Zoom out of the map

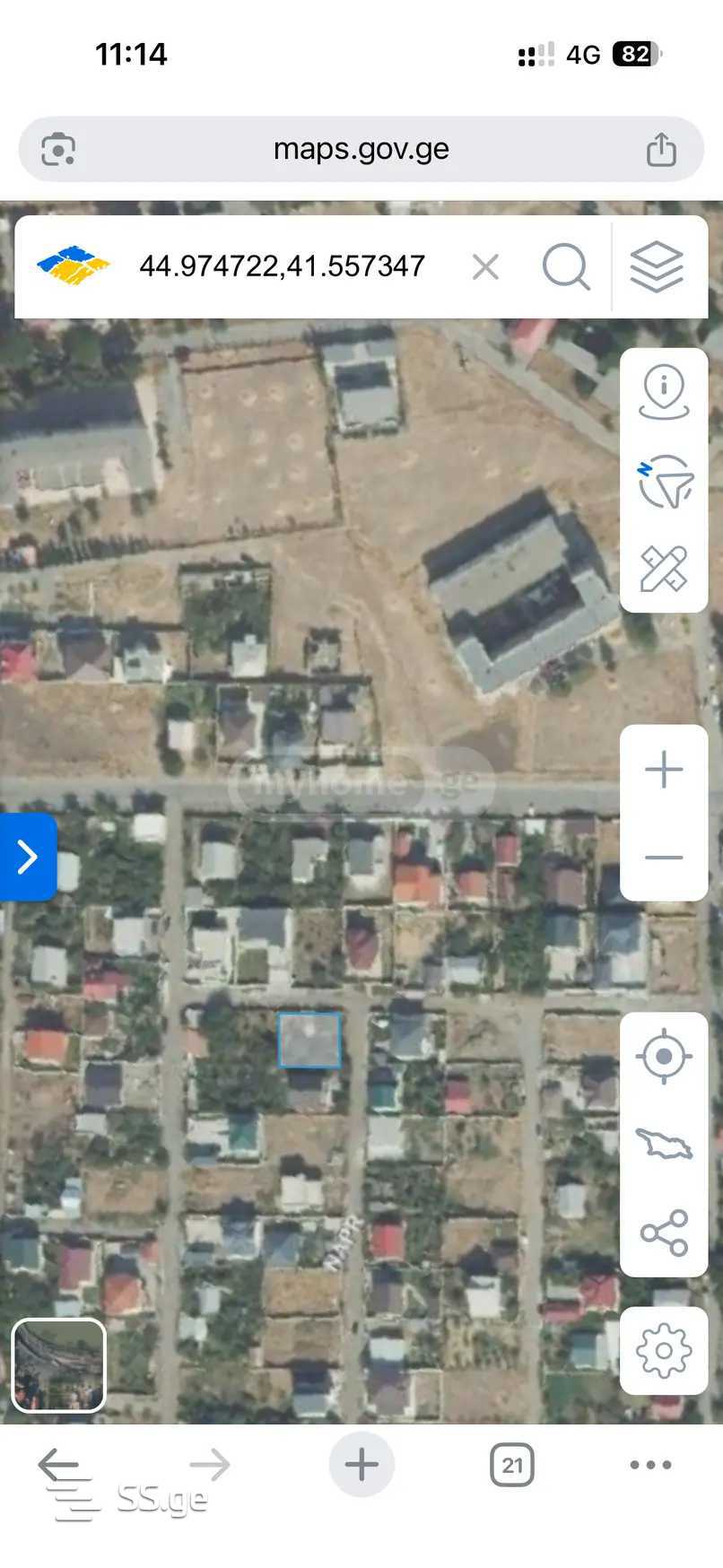[664, 858]
